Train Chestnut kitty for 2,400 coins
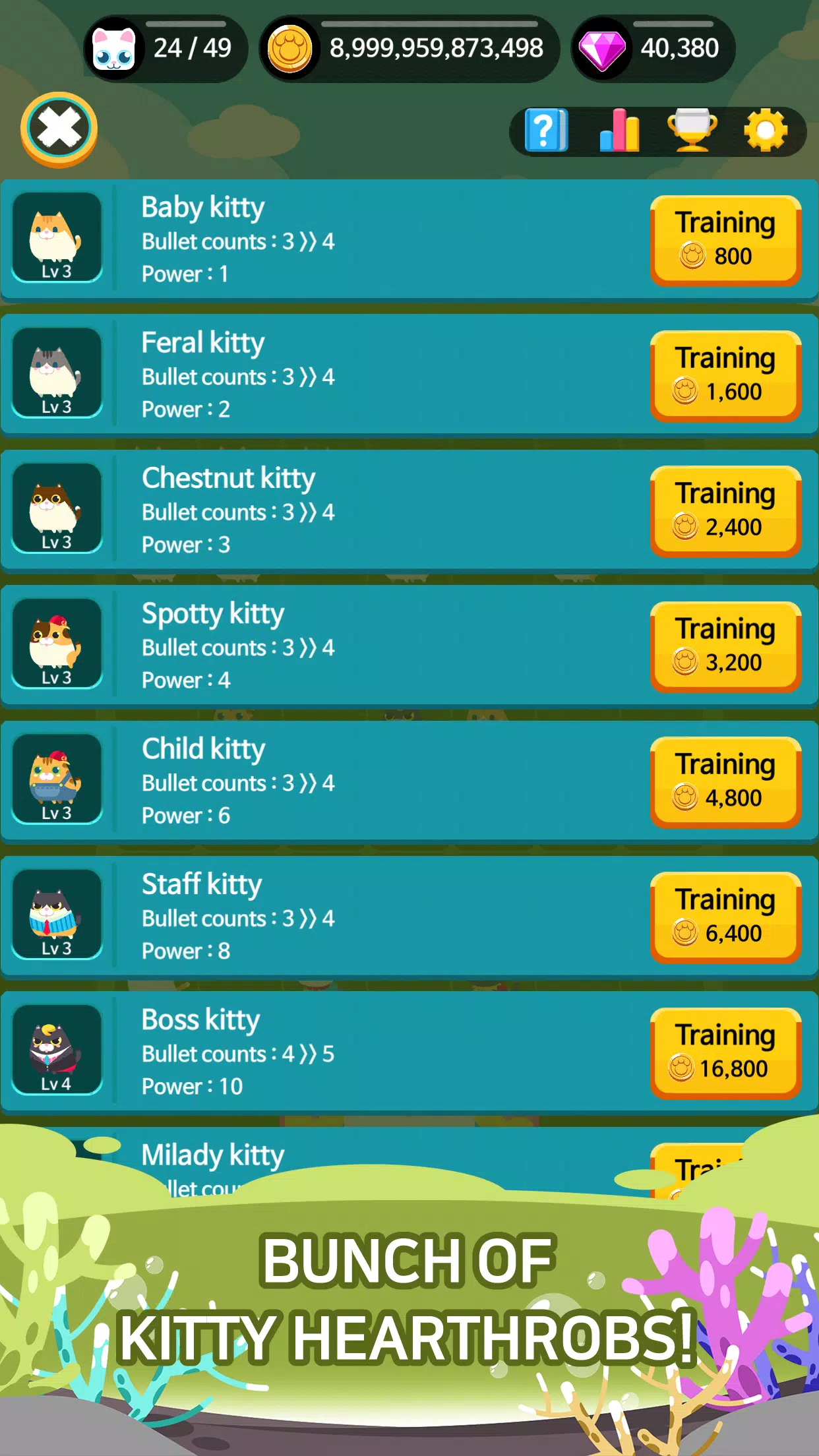The width and height of the screenshot is (819, 1456). 725,511
